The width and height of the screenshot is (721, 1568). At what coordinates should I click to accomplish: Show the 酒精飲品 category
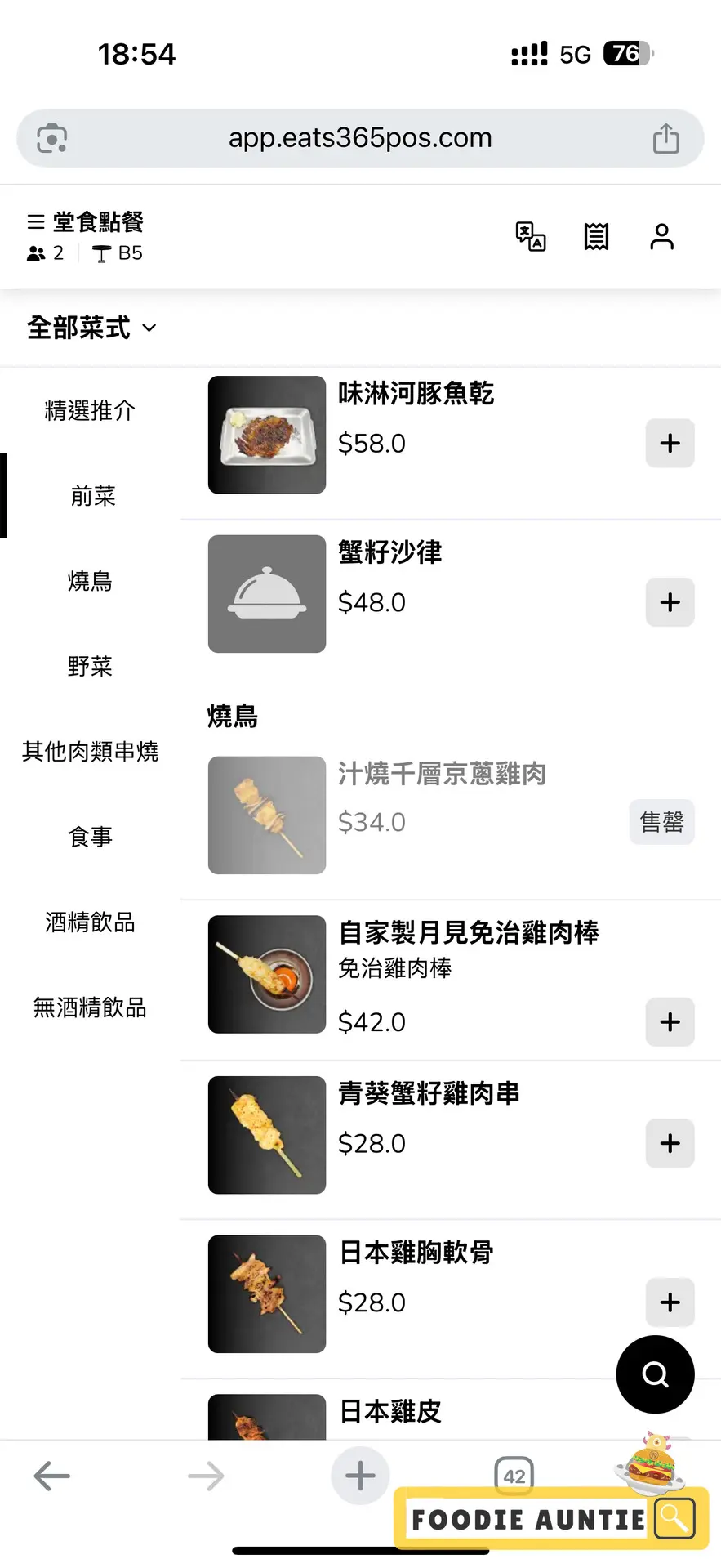(90, 922)
